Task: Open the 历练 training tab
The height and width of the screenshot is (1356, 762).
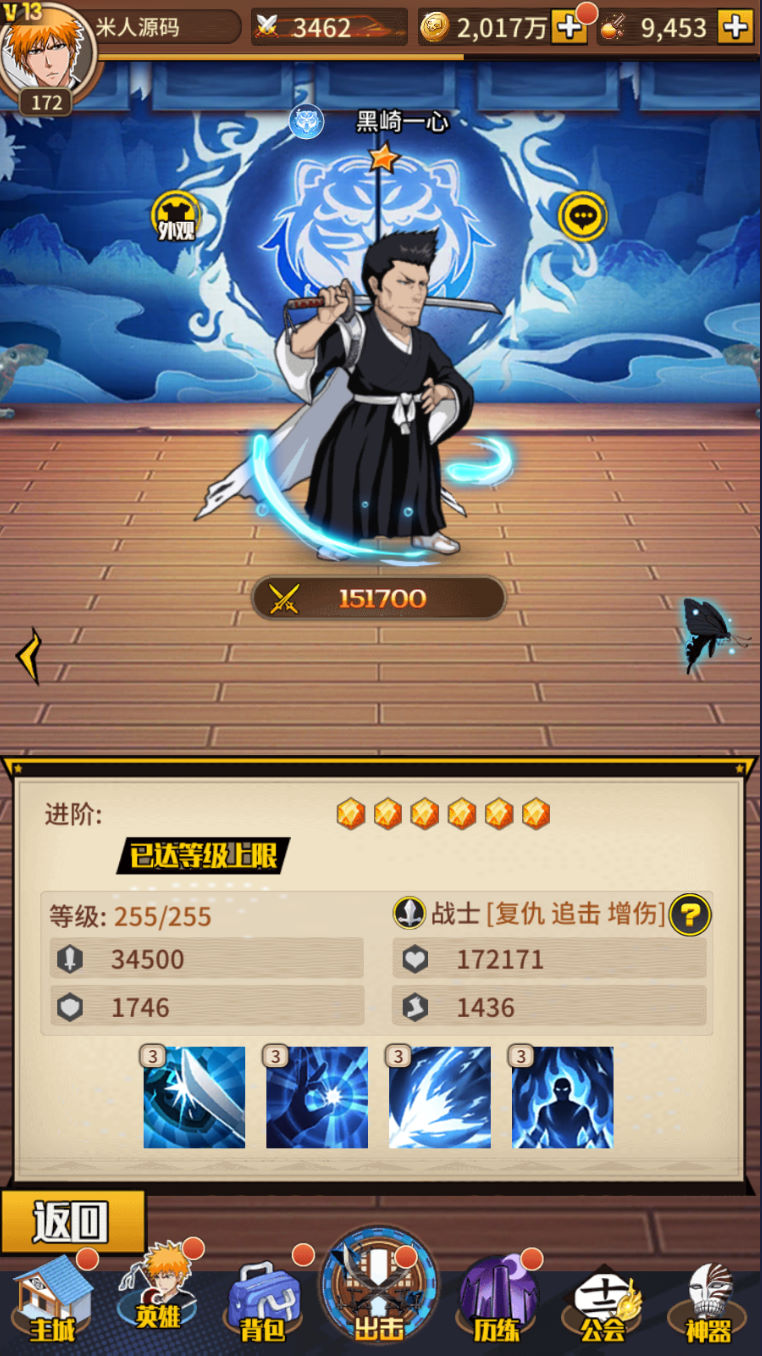Action: 497,1302
